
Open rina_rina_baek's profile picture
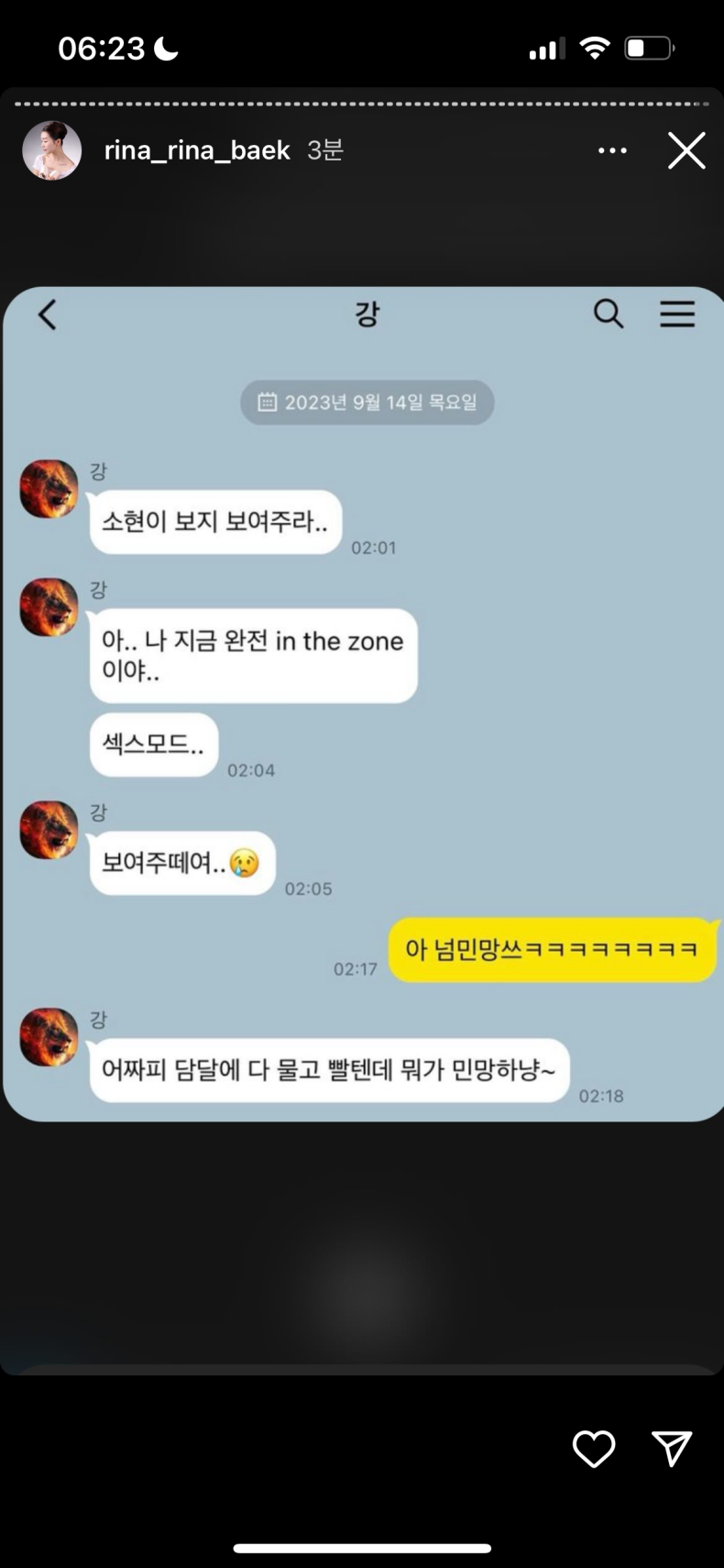[52, 150]
